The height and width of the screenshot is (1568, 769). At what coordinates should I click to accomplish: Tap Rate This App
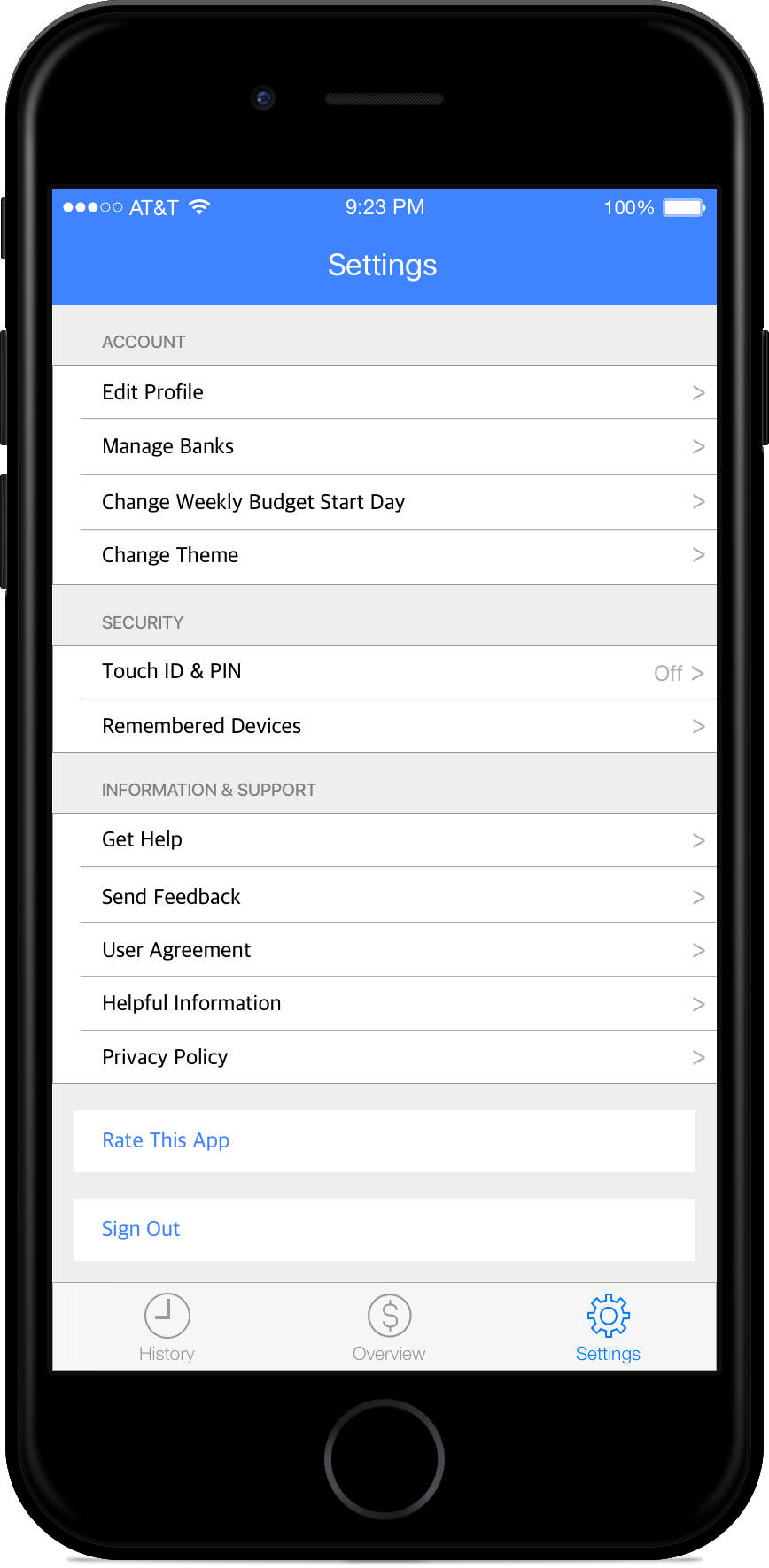[x=384, y=1141]
